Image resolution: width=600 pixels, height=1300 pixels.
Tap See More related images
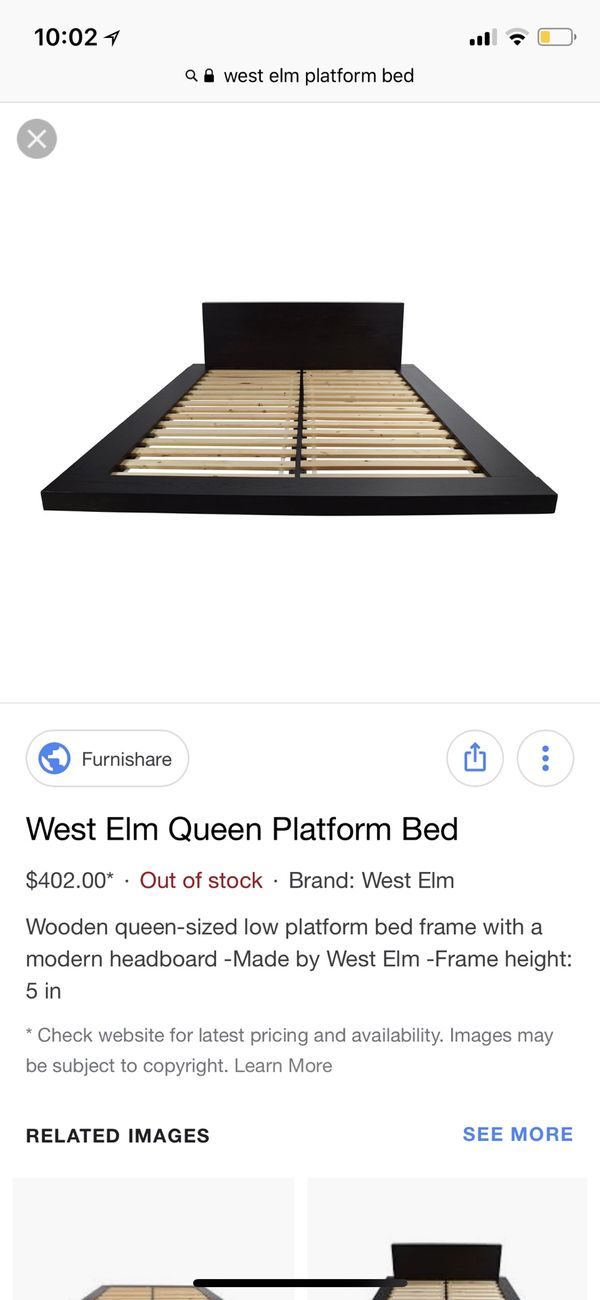pyautogui.click(x=517, y=1134)
